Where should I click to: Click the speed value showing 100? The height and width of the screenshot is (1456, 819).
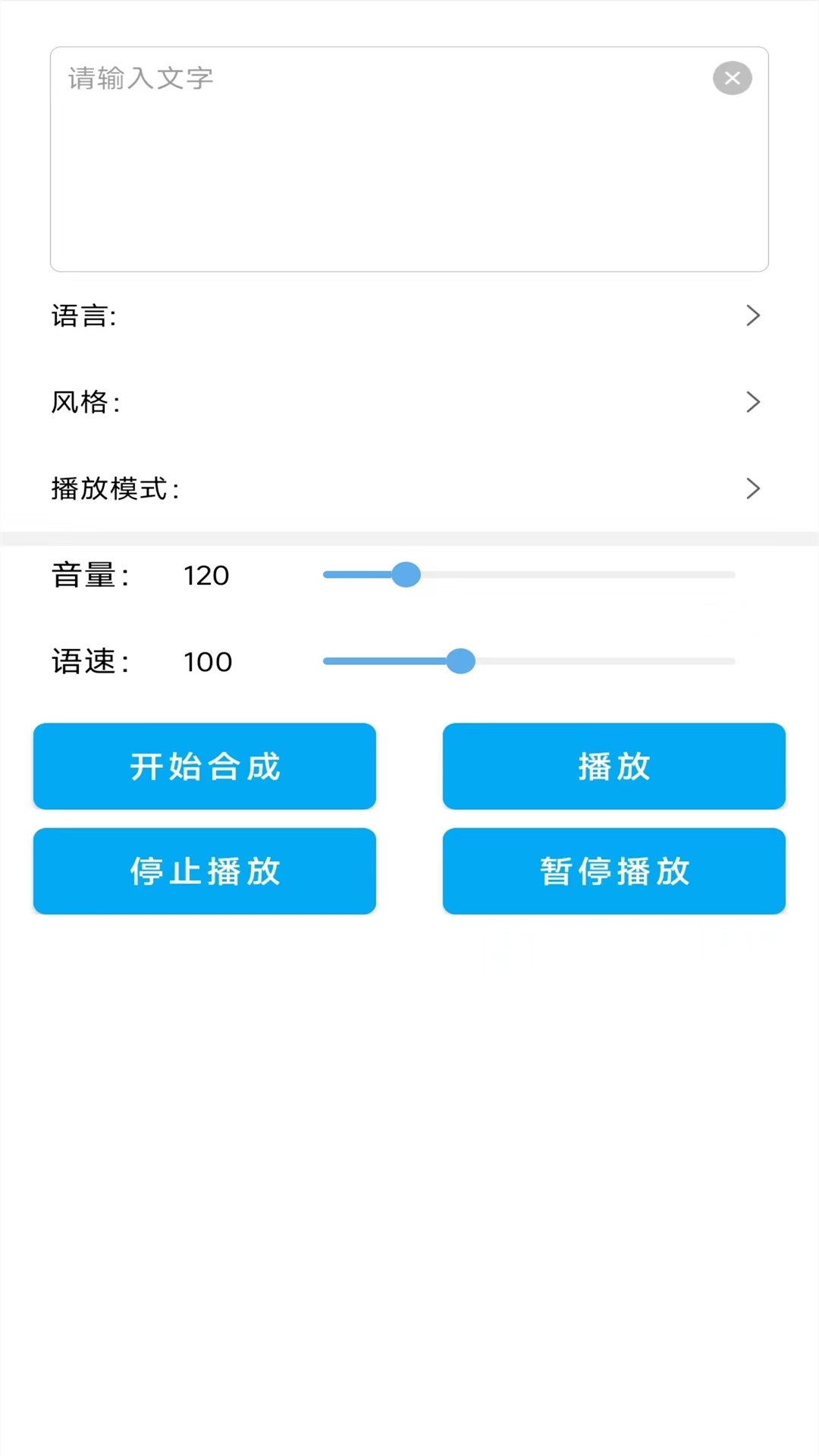(x=208, y=662)
